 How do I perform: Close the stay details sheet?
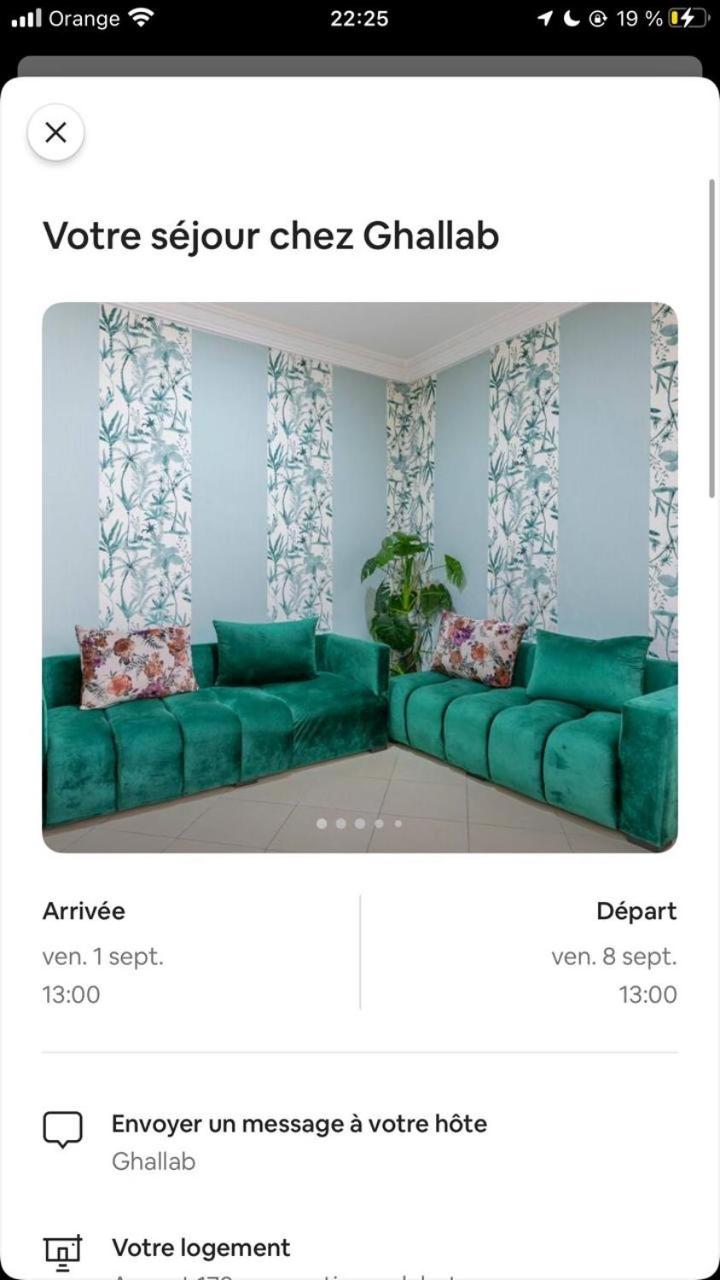pyautogui.click(x=56, y=132)
